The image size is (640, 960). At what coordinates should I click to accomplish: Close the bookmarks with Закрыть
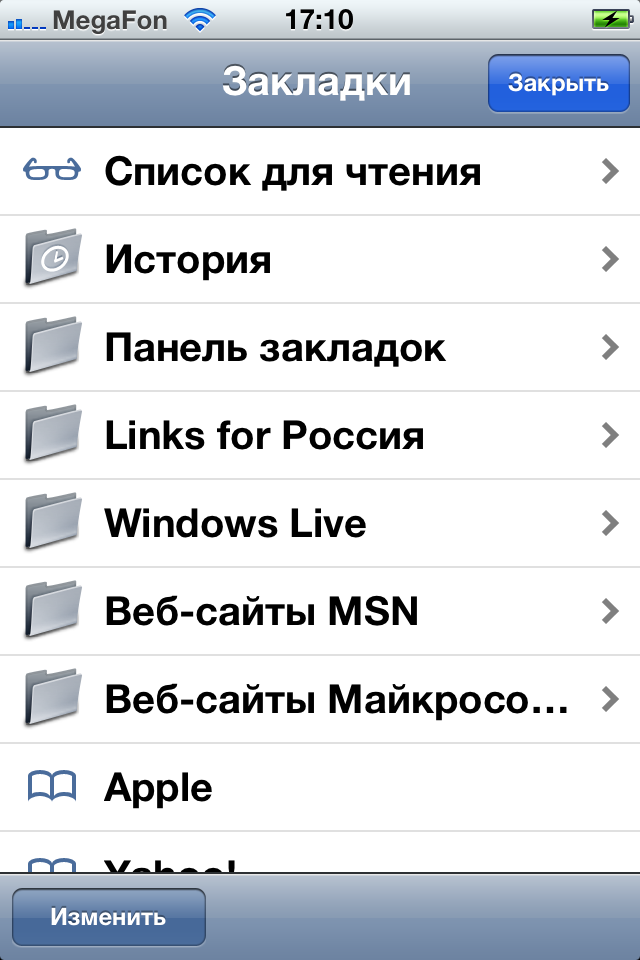pos(558,83)
